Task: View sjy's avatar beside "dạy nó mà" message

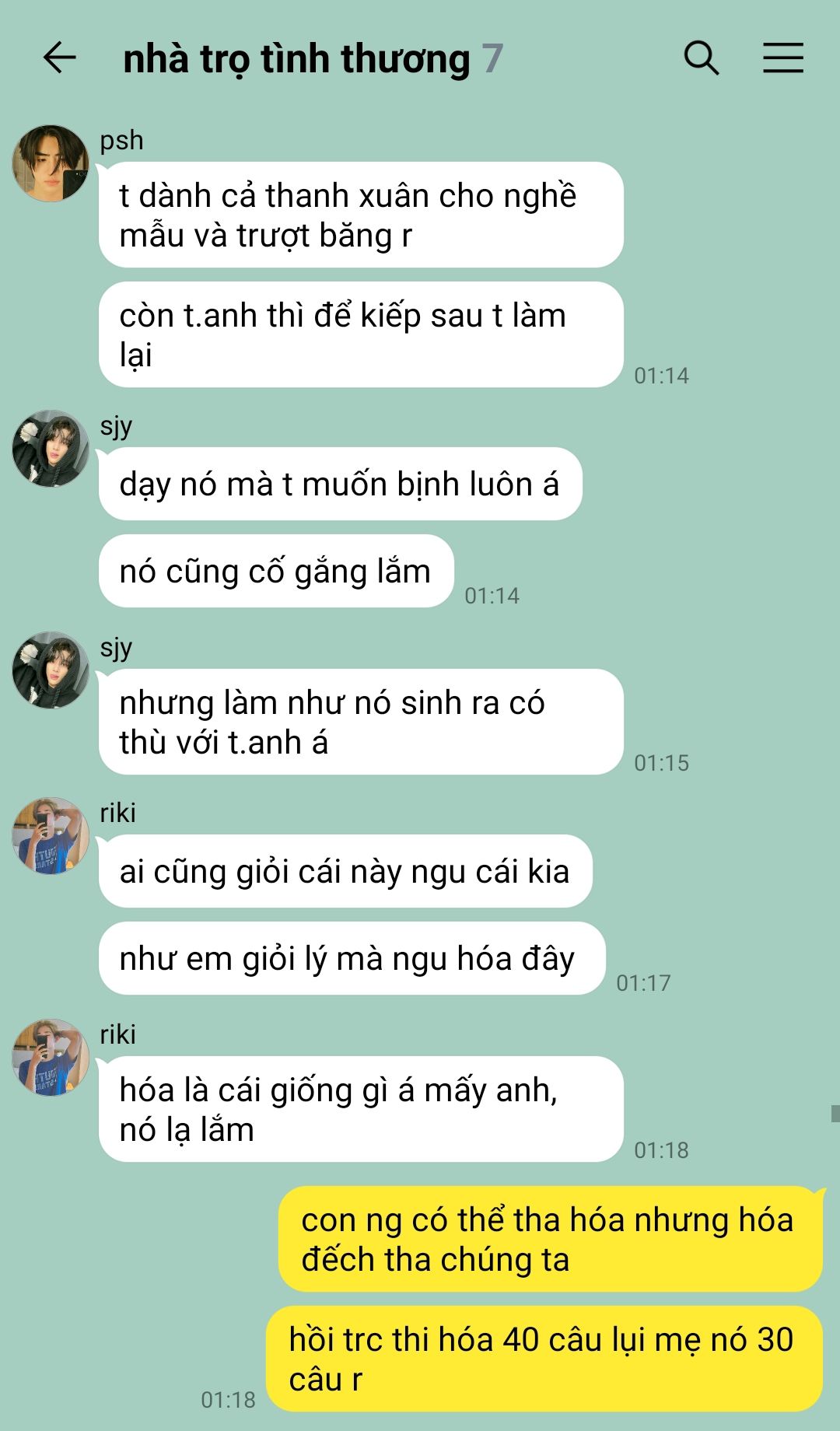Action: [51, 449]
